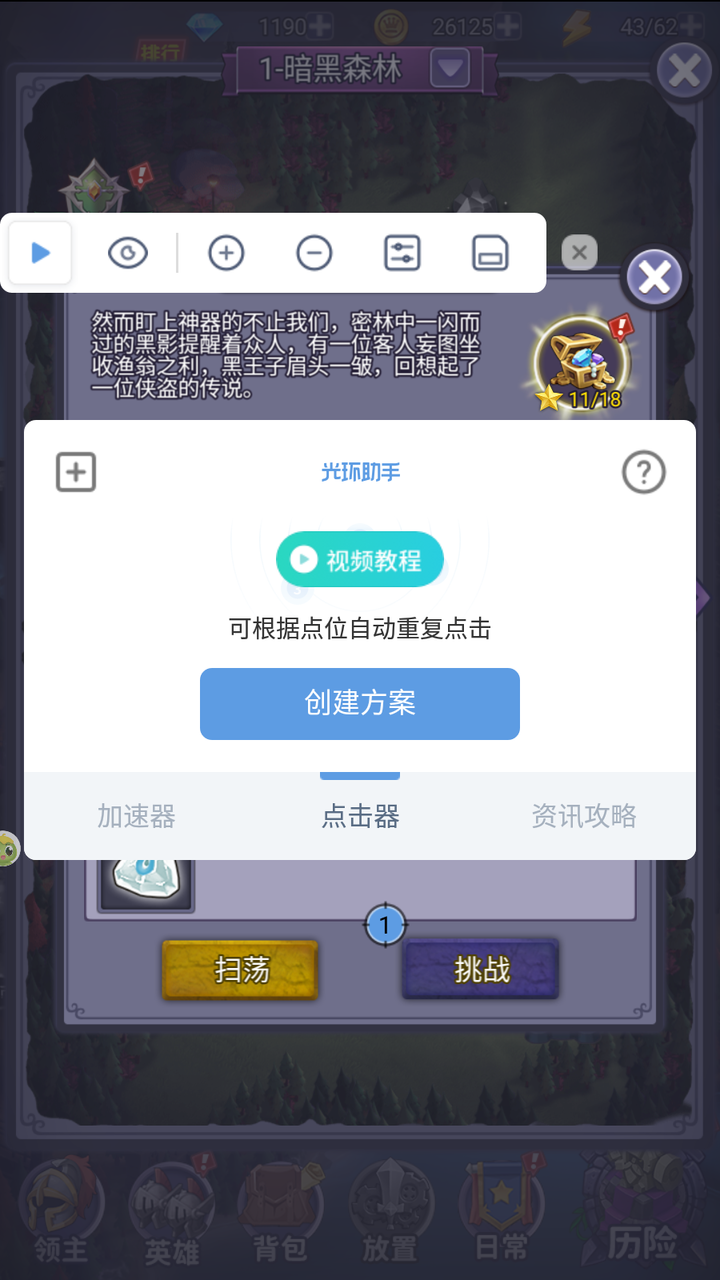This screenshot has width=720, height=1280.
Task: Switch to the 加速器 tab
Action: click(x=135, y=817)
